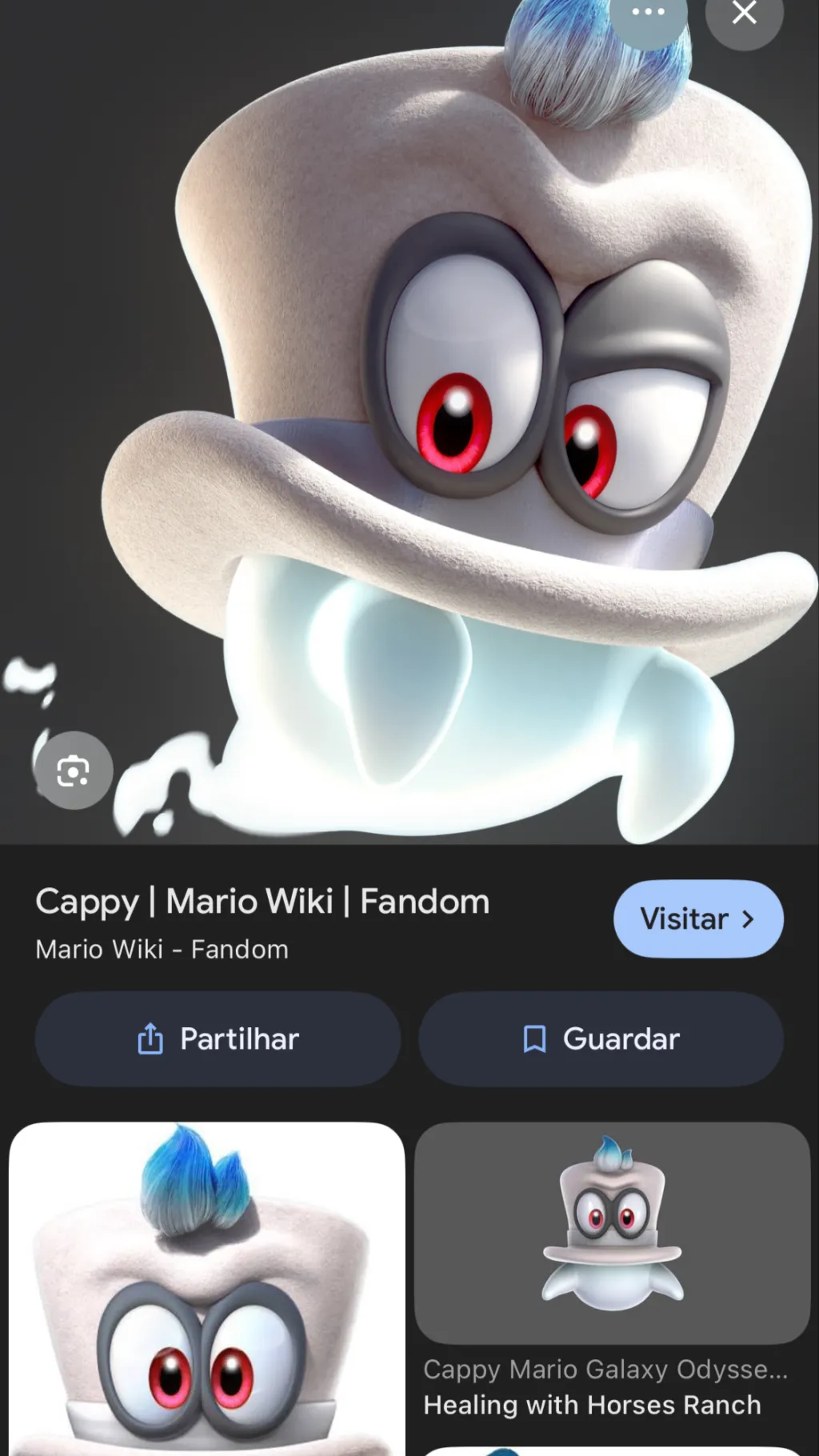Tap the Partilhar button to share
Viewport: 819px width, 1456px height.
click(x=217, y=1038)
